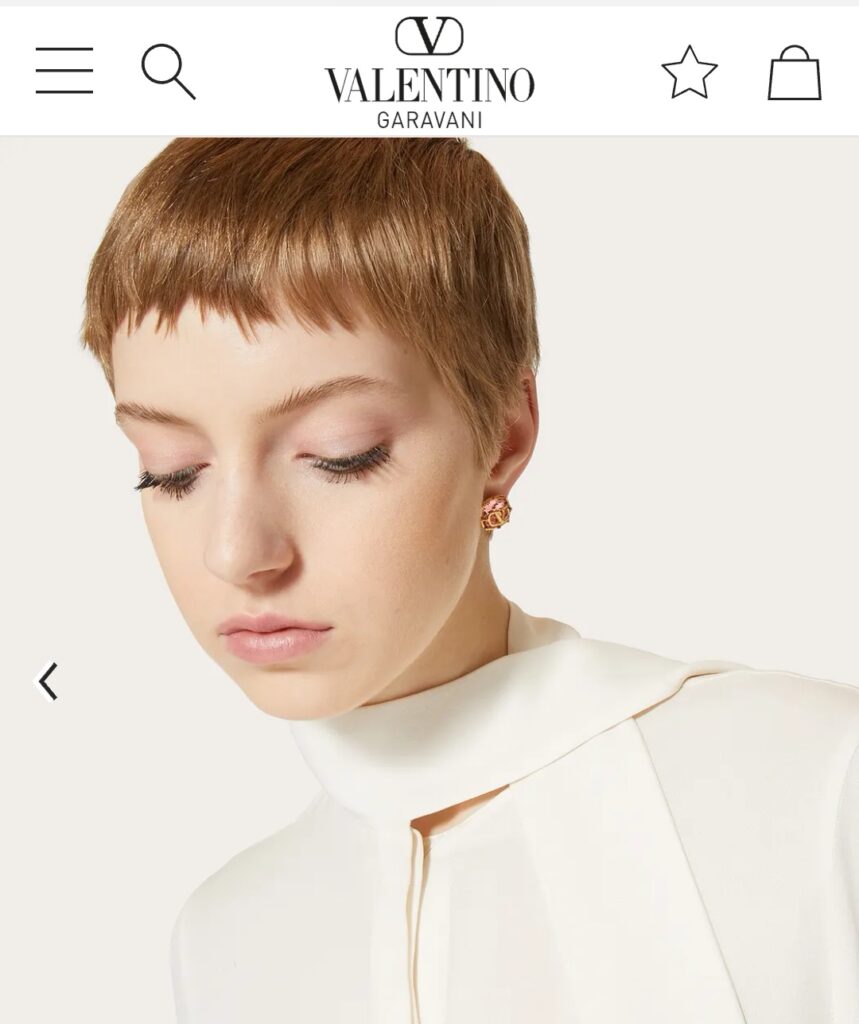
Task: Open the hamburger menu
Action: [x=64, y=71]
